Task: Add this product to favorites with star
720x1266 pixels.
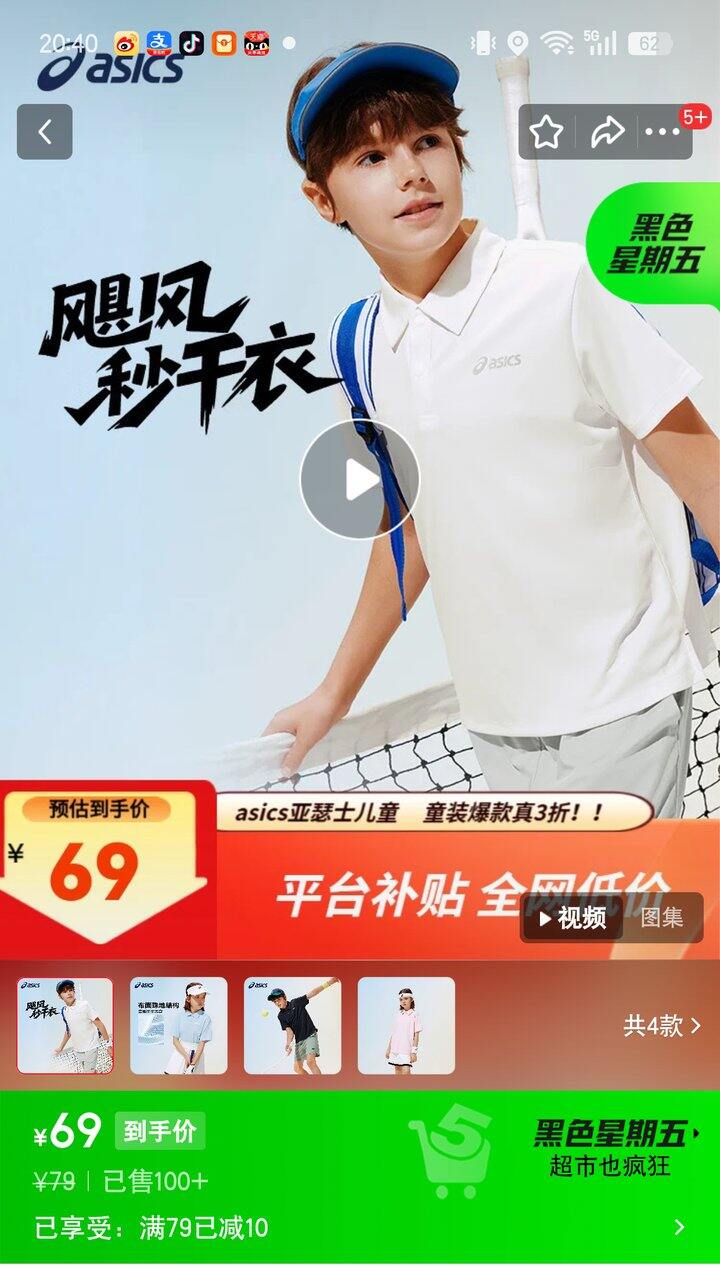Action: [x=546, y=132]
